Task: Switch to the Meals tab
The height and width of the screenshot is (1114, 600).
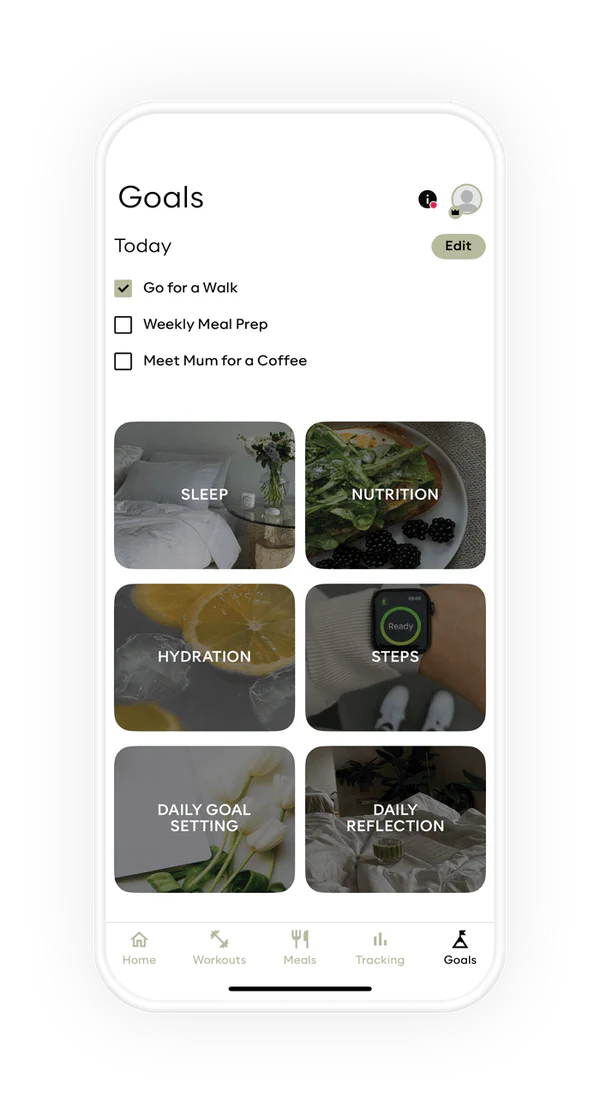Action: [300, 947]
